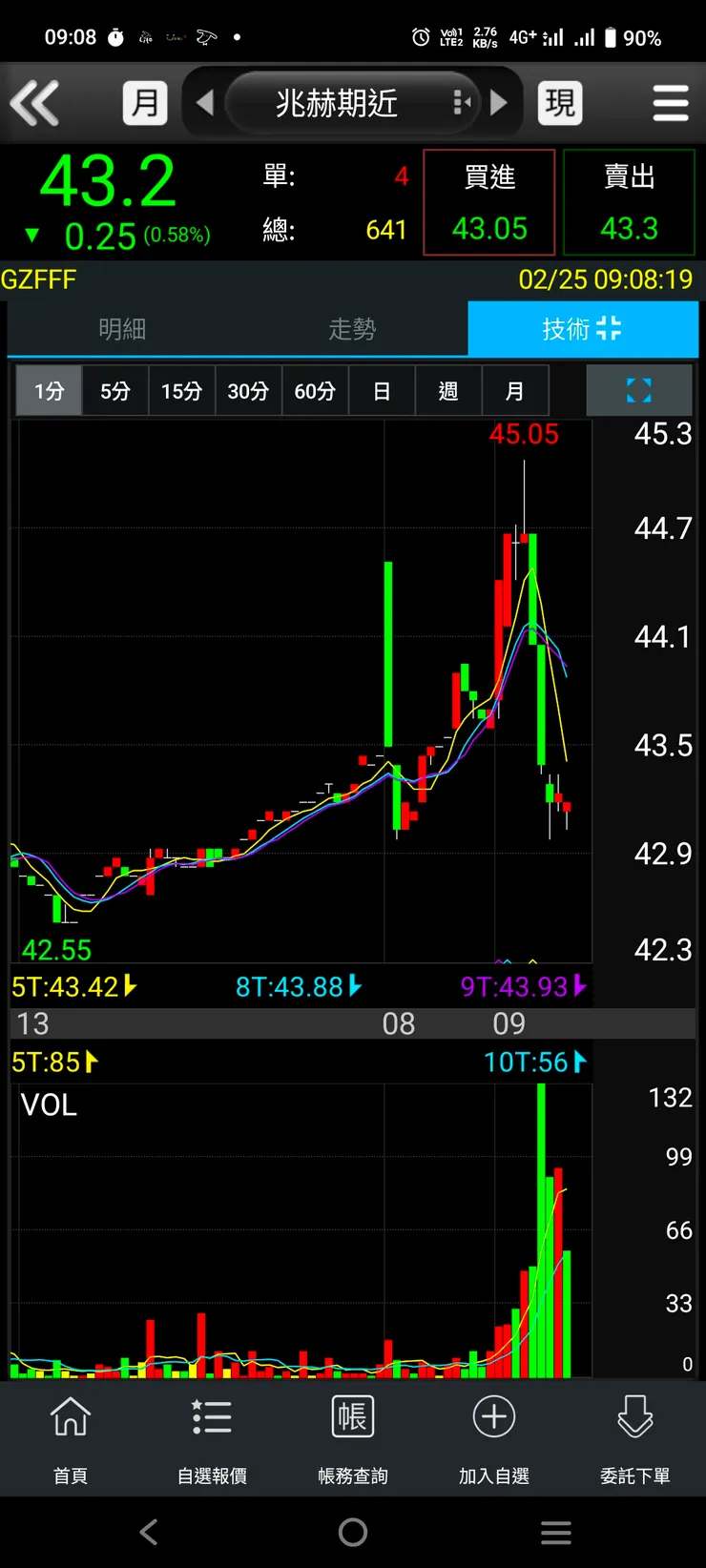Switch to the previous instrument arrow
The image size is (706, 1568).
204,103
